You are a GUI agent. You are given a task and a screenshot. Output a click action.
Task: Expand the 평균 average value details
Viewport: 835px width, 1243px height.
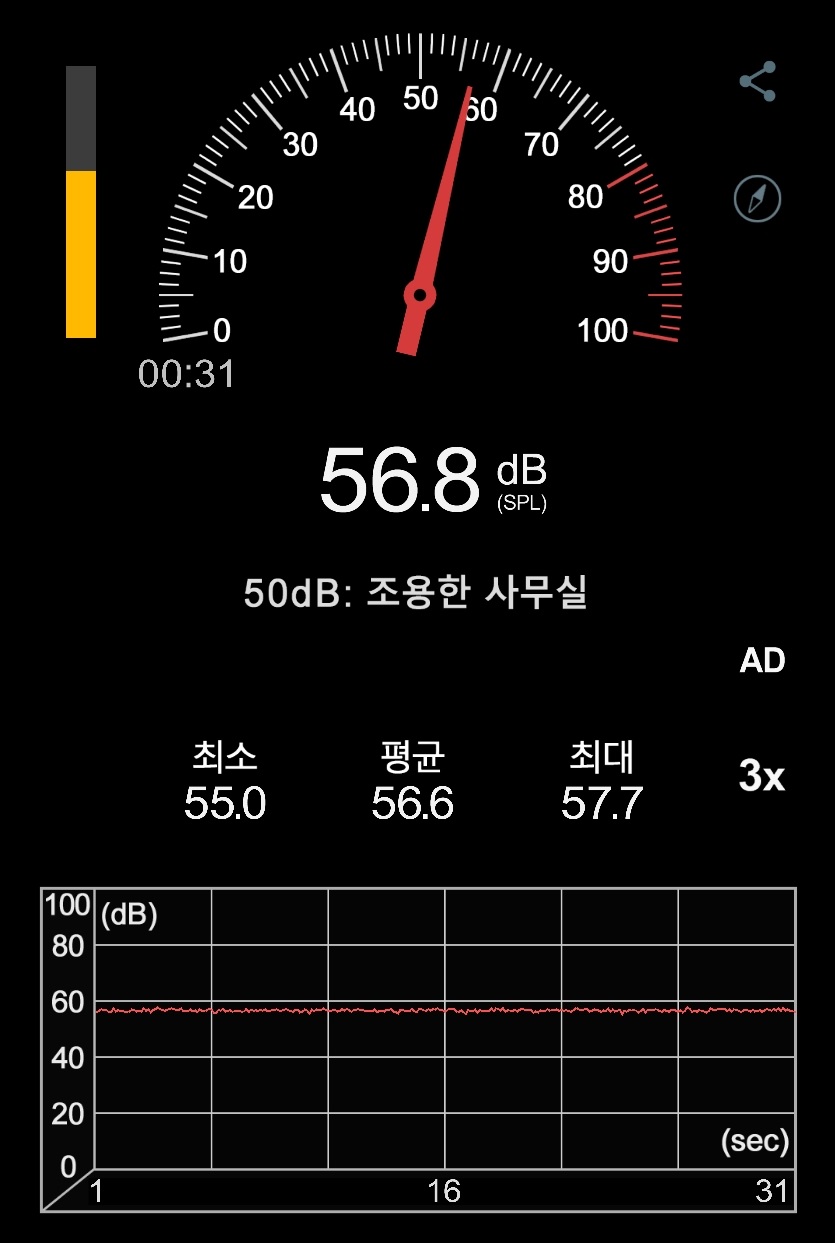[413, 780]
